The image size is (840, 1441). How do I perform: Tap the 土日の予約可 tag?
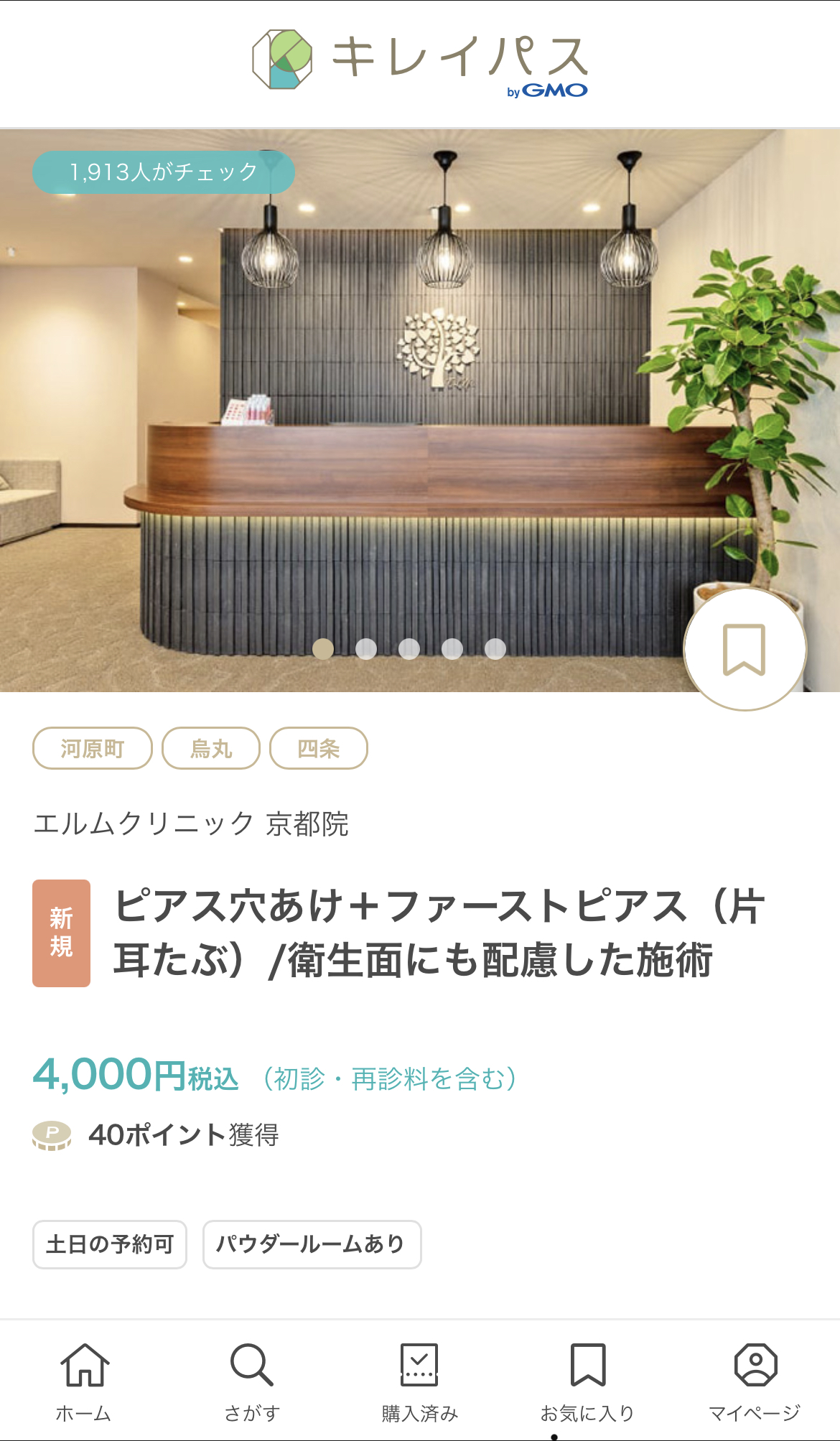coord(110,1244)
